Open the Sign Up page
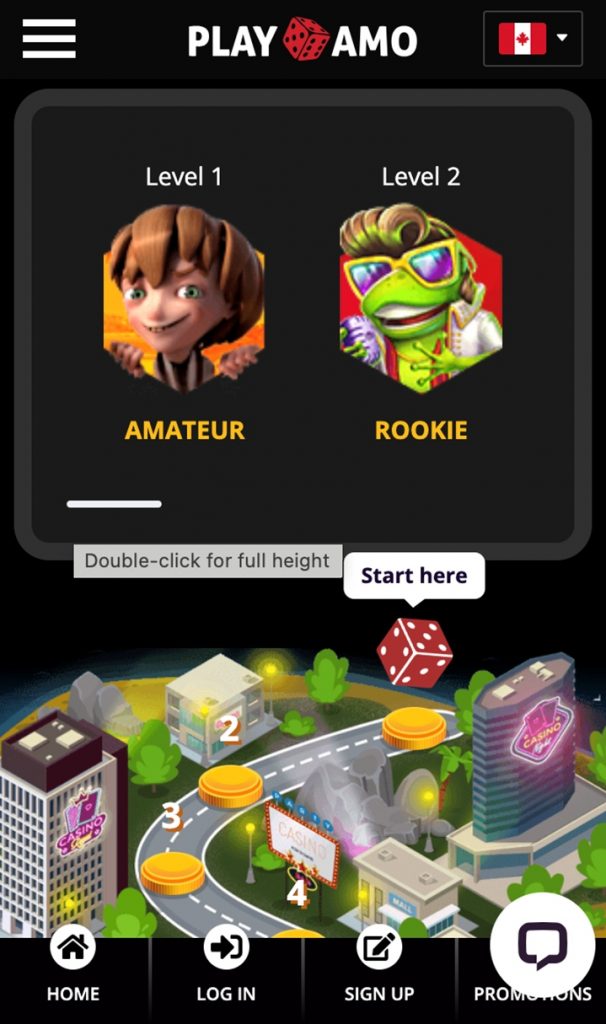606x1024 pixels. tap(379, 968)
